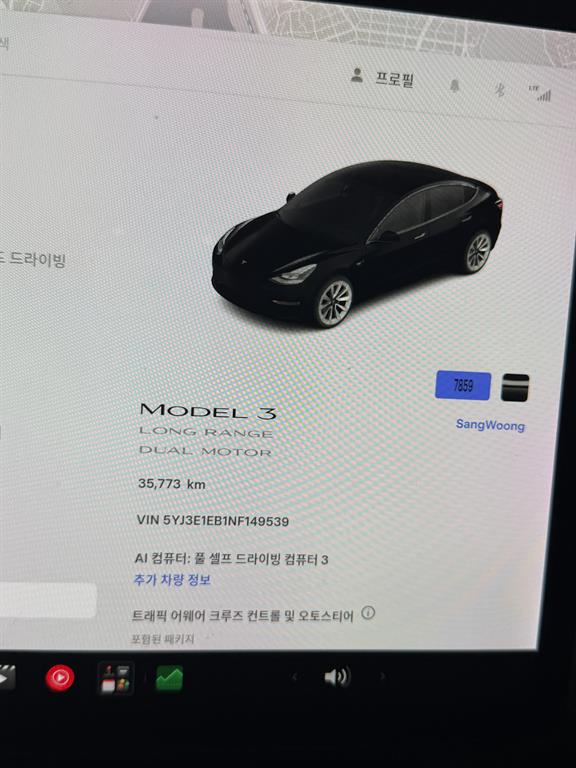Viewport: 576px width, 768px height.
Task: Show info for 트래픽 어웨어 크루즈 컨트롤
Action: tap(368, 613)
